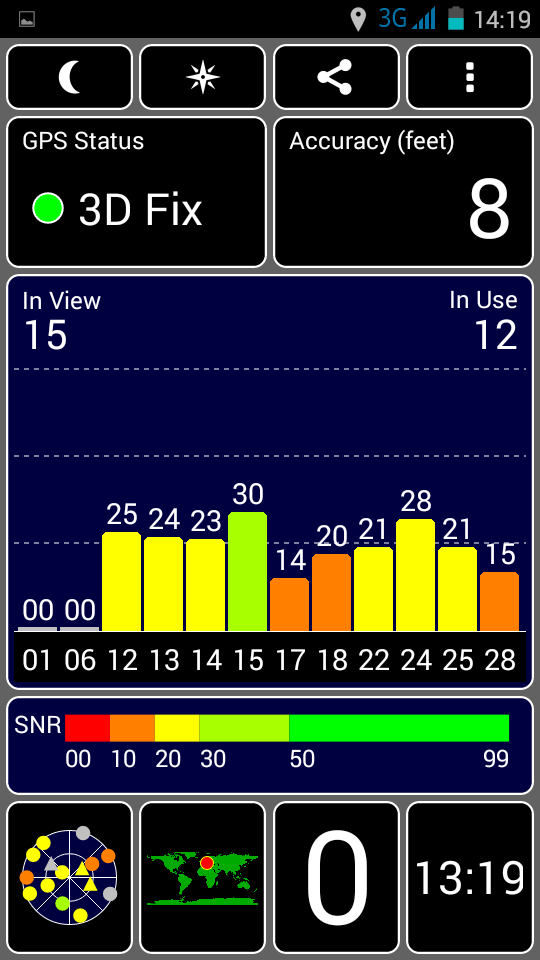
Task: Open the world map location tile
Action: pyautogui.click(x=203, y=877)
